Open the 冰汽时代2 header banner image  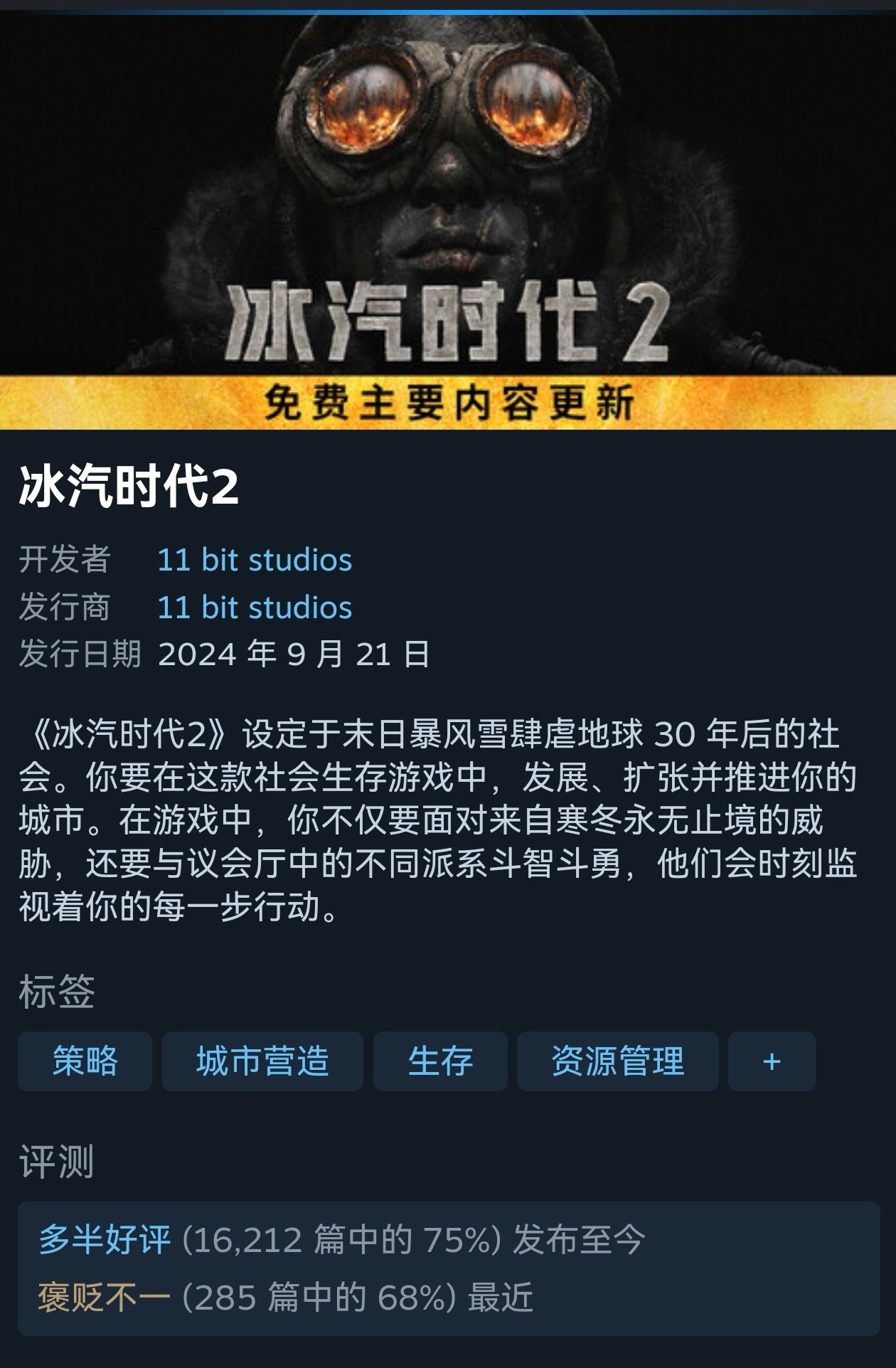pyautogui.click(x=448, y=213)
